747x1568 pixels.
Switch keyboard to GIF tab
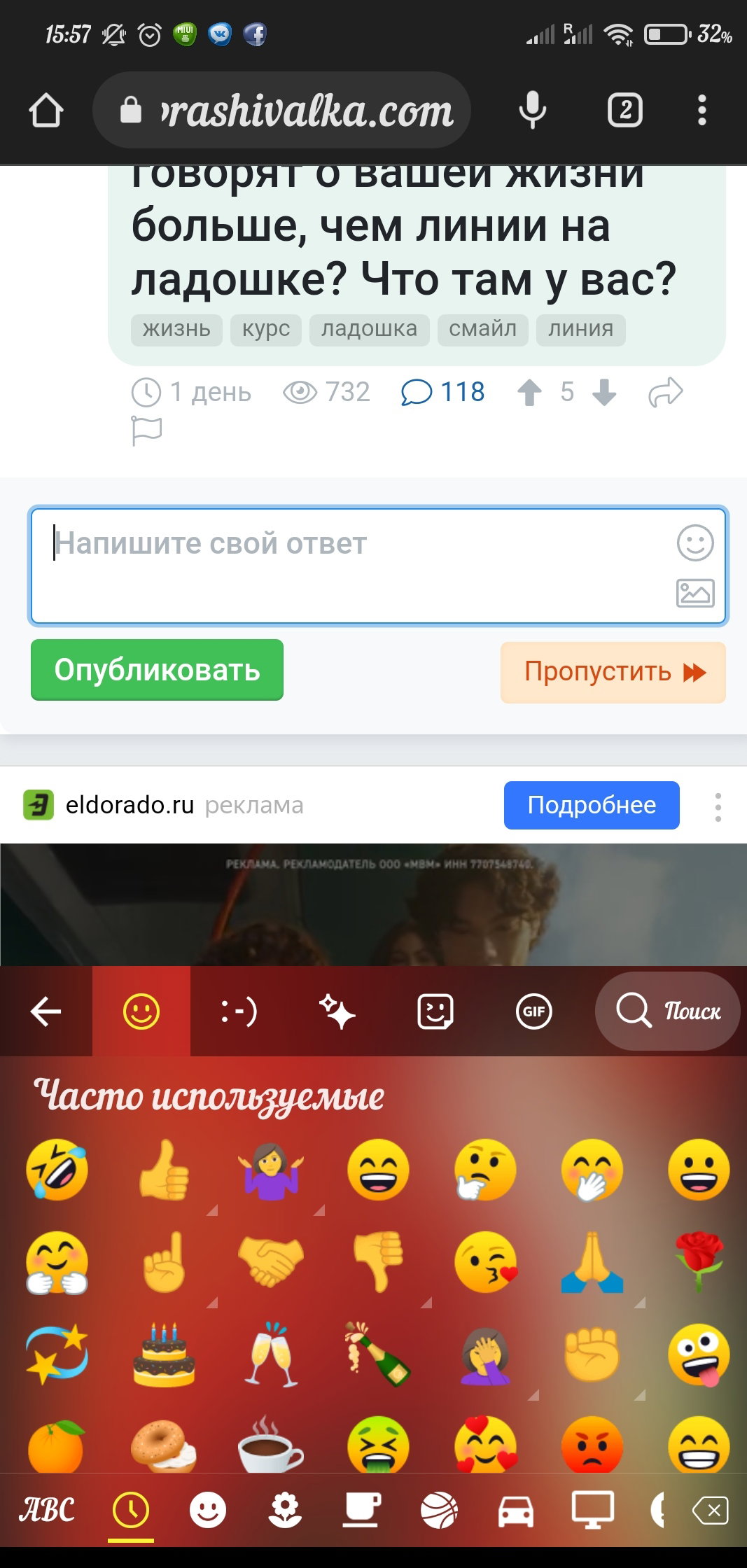533,1011
